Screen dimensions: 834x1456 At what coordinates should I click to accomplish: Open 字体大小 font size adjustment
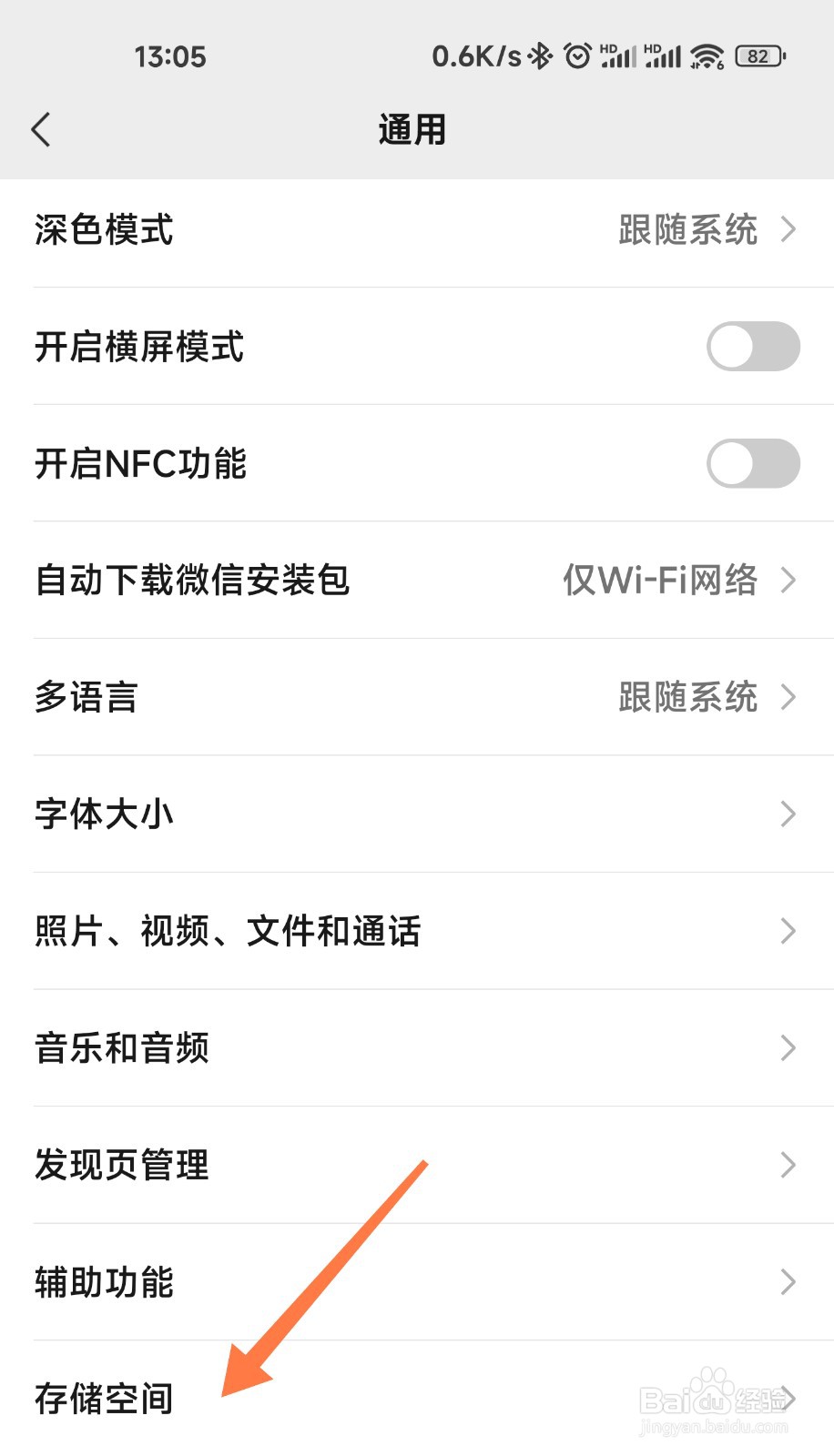pyautogui.click(x=417, y=814)
